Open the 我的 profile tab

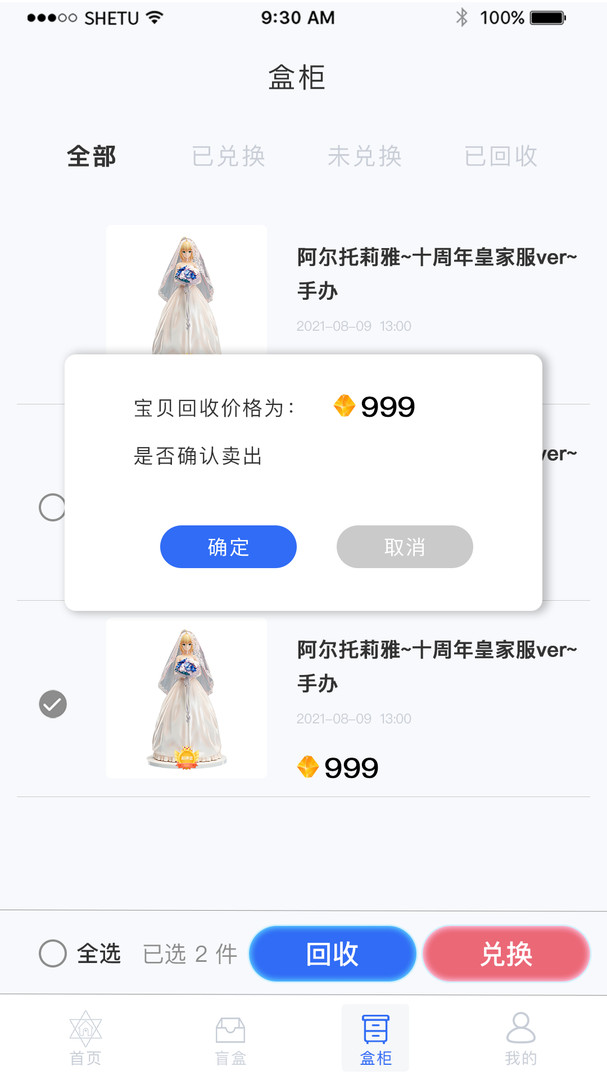521,1038
